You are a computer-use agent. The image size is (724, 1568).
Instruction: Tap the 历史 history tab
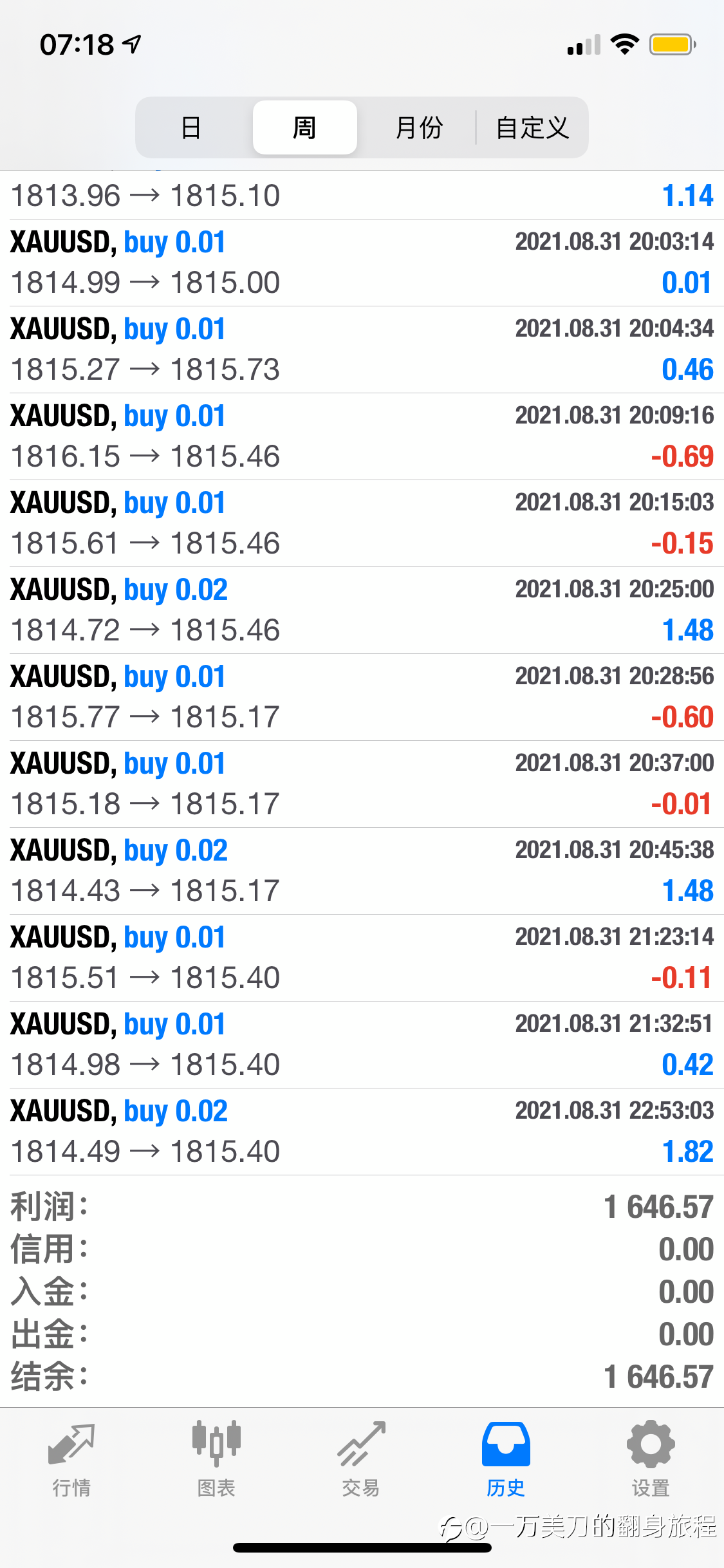506,1459
